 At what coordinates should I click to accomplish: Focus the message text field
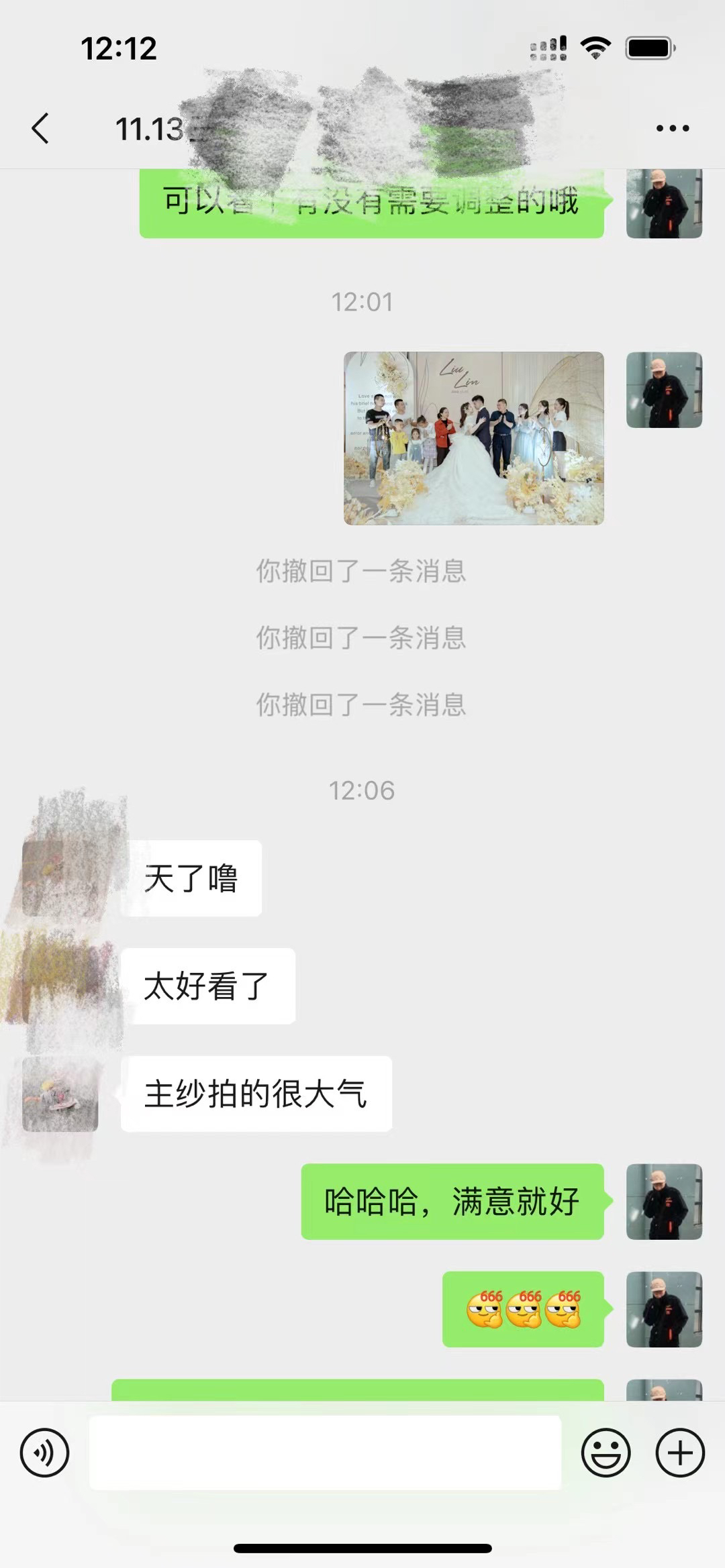(325, 1453)
